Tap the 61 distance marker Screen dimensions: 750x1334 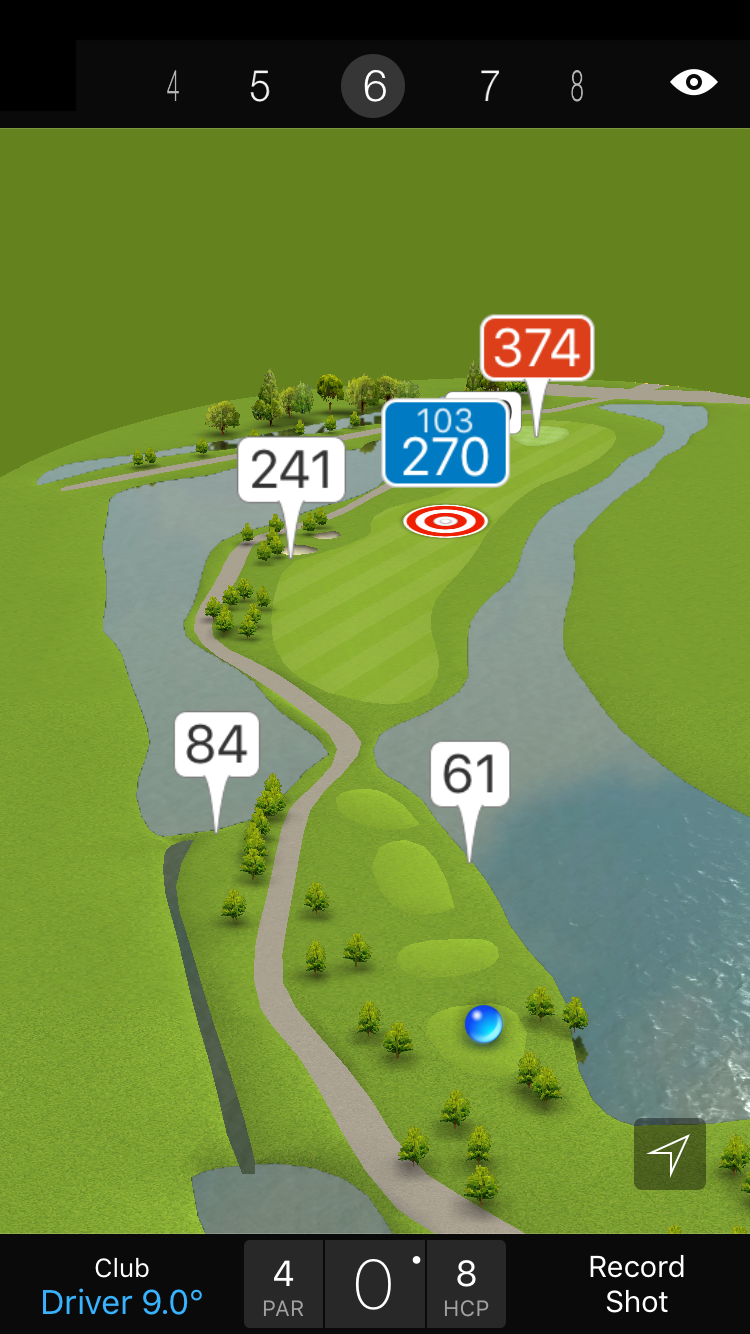470,774
